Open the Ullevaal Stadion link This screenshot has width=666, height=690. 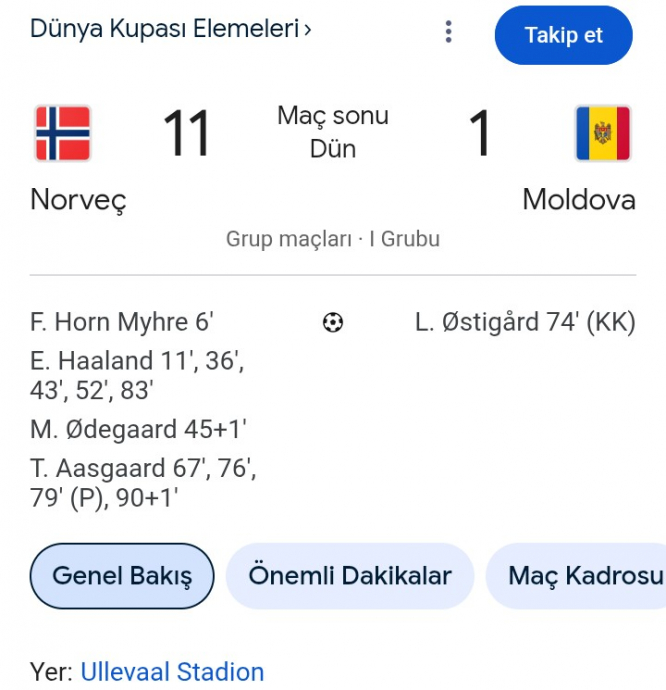click(172, 672)
